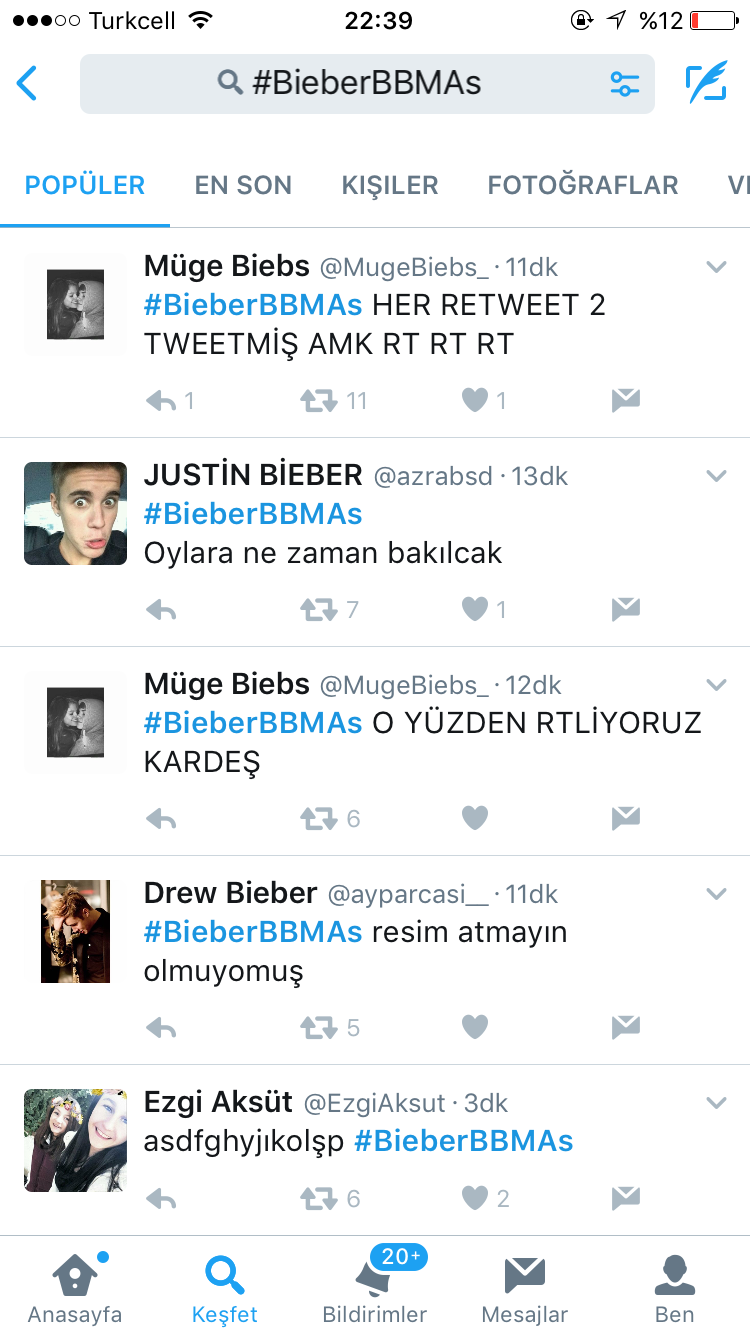
Task: Like Müge Biebs' O YÜZDEN RTLİYORUZ tweet
Action: click(x=475, y=819)
